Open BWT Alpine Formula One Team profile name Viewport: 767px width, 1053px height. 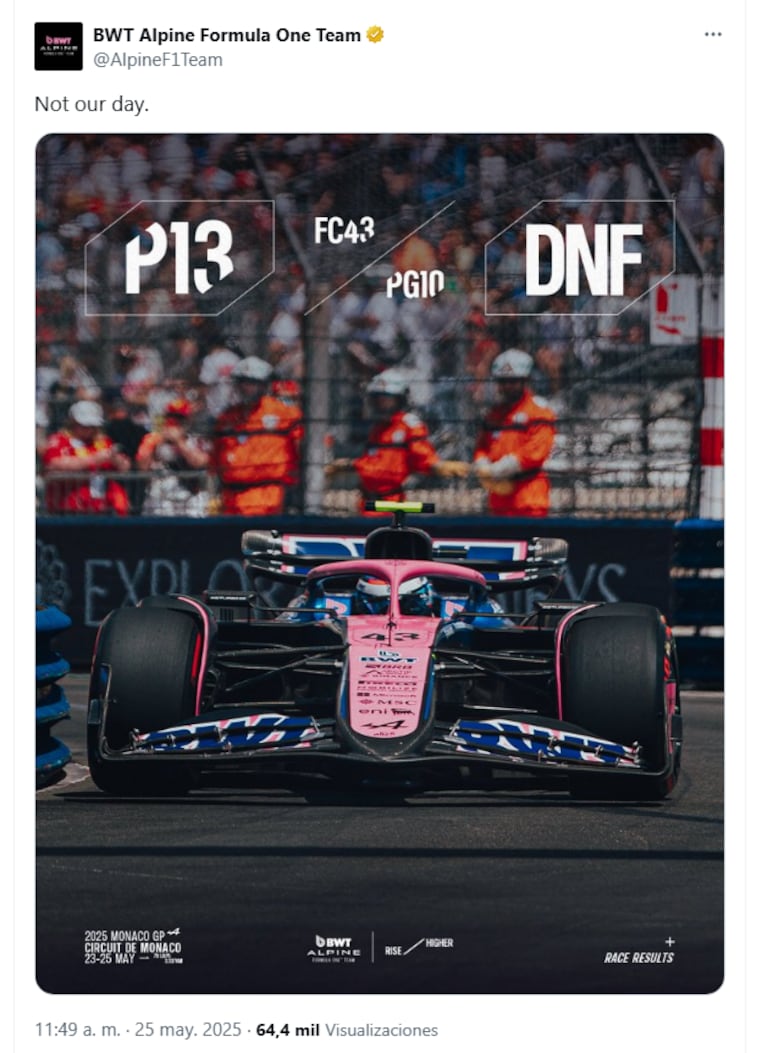(x=227, y=35)
